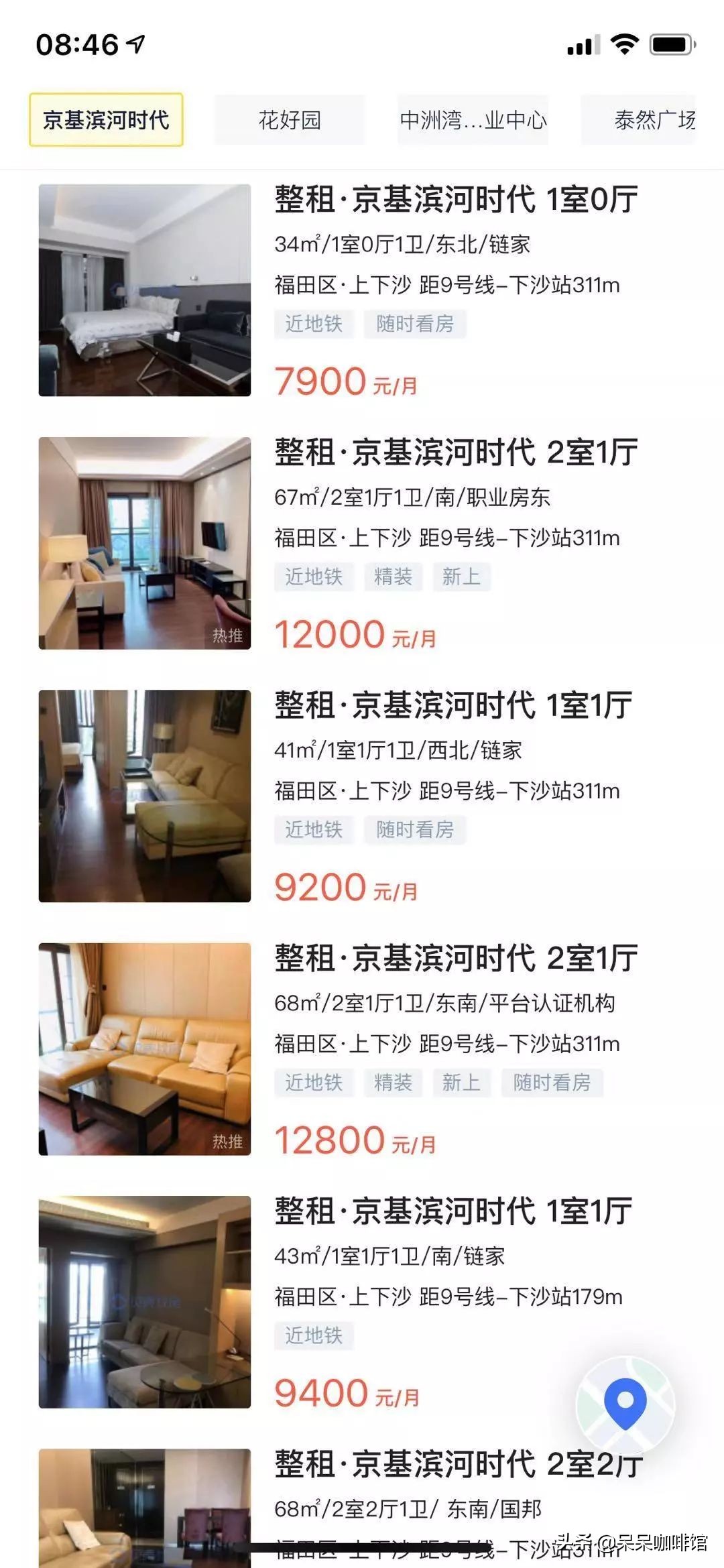Click the location arrow next to 08:46
The height and width of the screenshot is (1568, 724).
(x=136, y=42)
